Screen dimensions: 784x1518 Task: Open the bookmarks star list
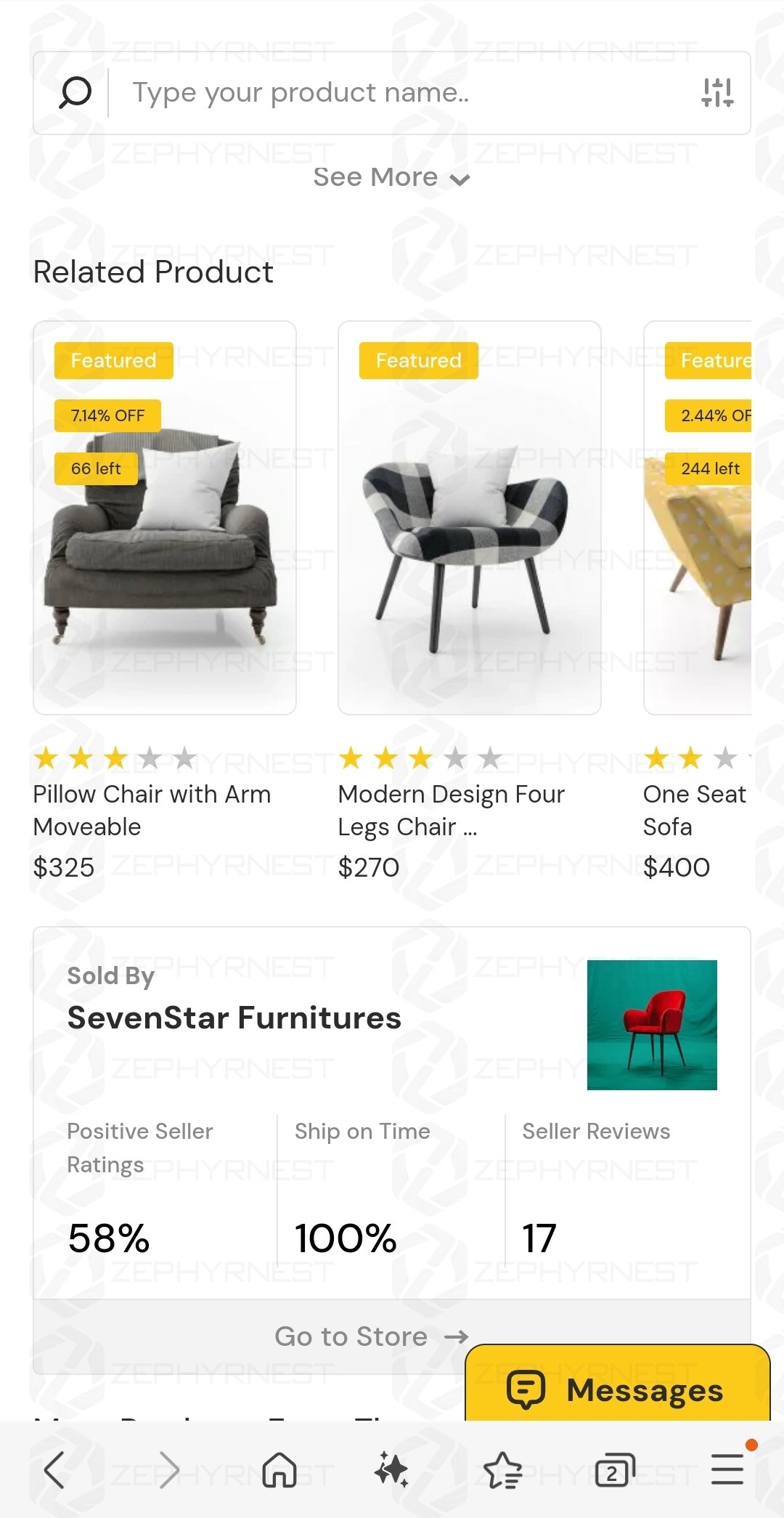[502, 1470]
